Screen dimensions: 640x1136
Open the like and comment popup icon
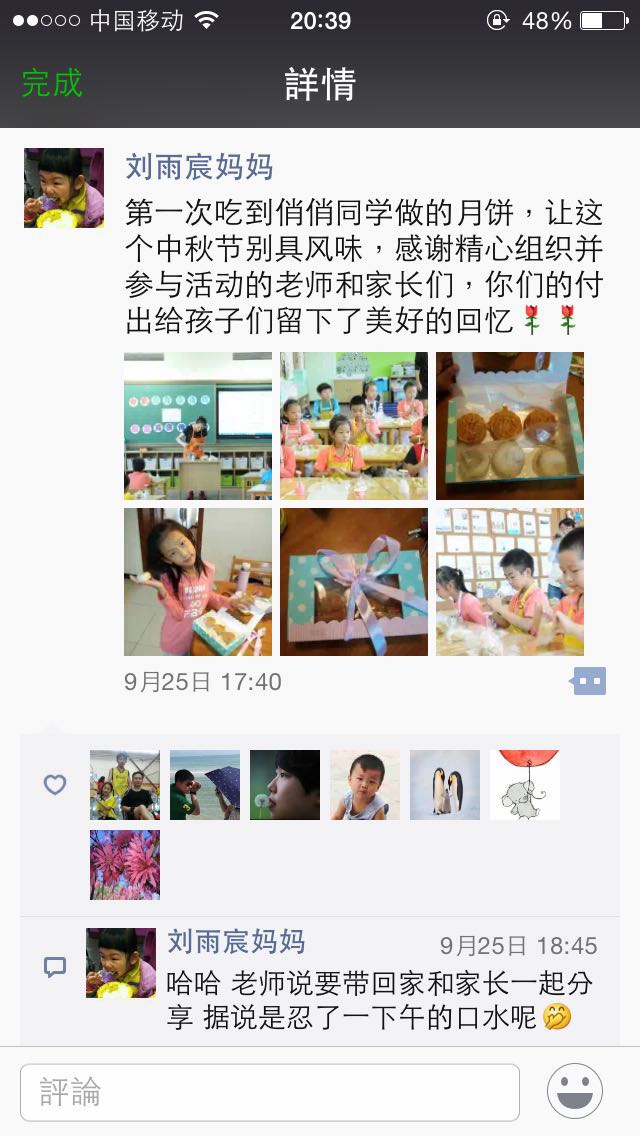pos(588,681)
